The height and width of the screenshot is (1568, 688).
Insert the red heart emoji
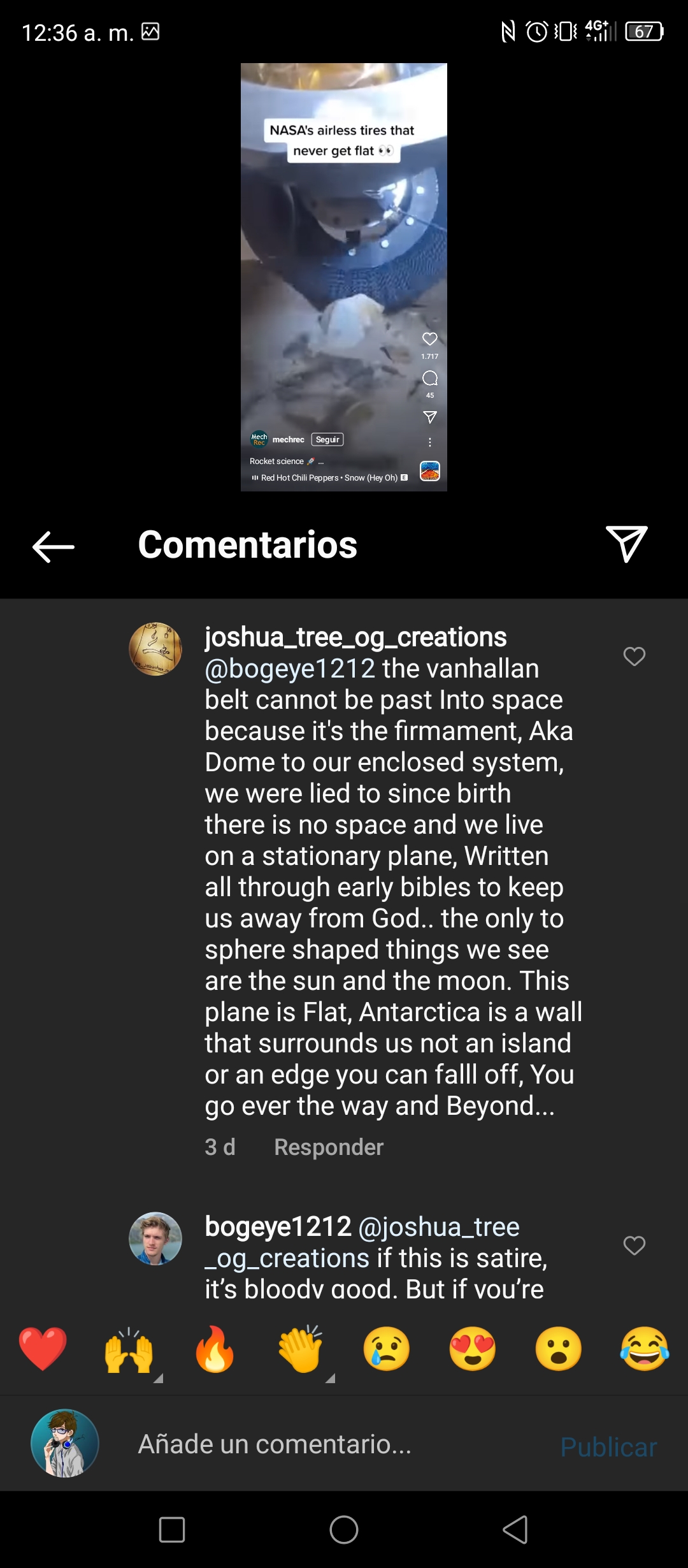(43, 1349)
